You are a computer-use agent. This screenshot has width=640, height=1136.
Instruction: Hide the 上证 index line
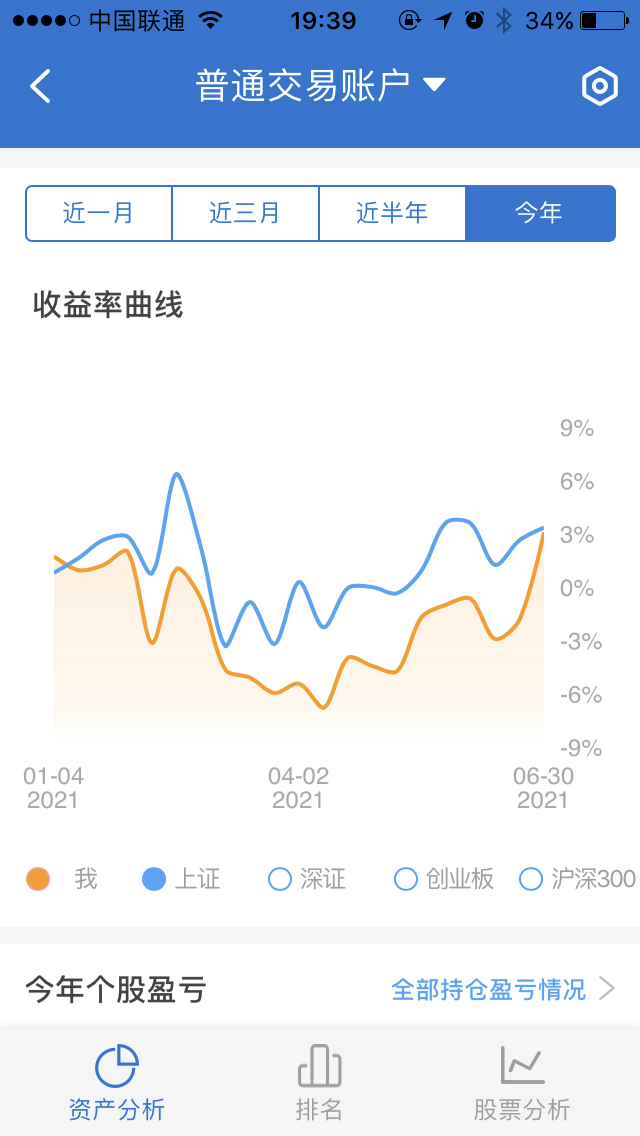pos(181,880)
